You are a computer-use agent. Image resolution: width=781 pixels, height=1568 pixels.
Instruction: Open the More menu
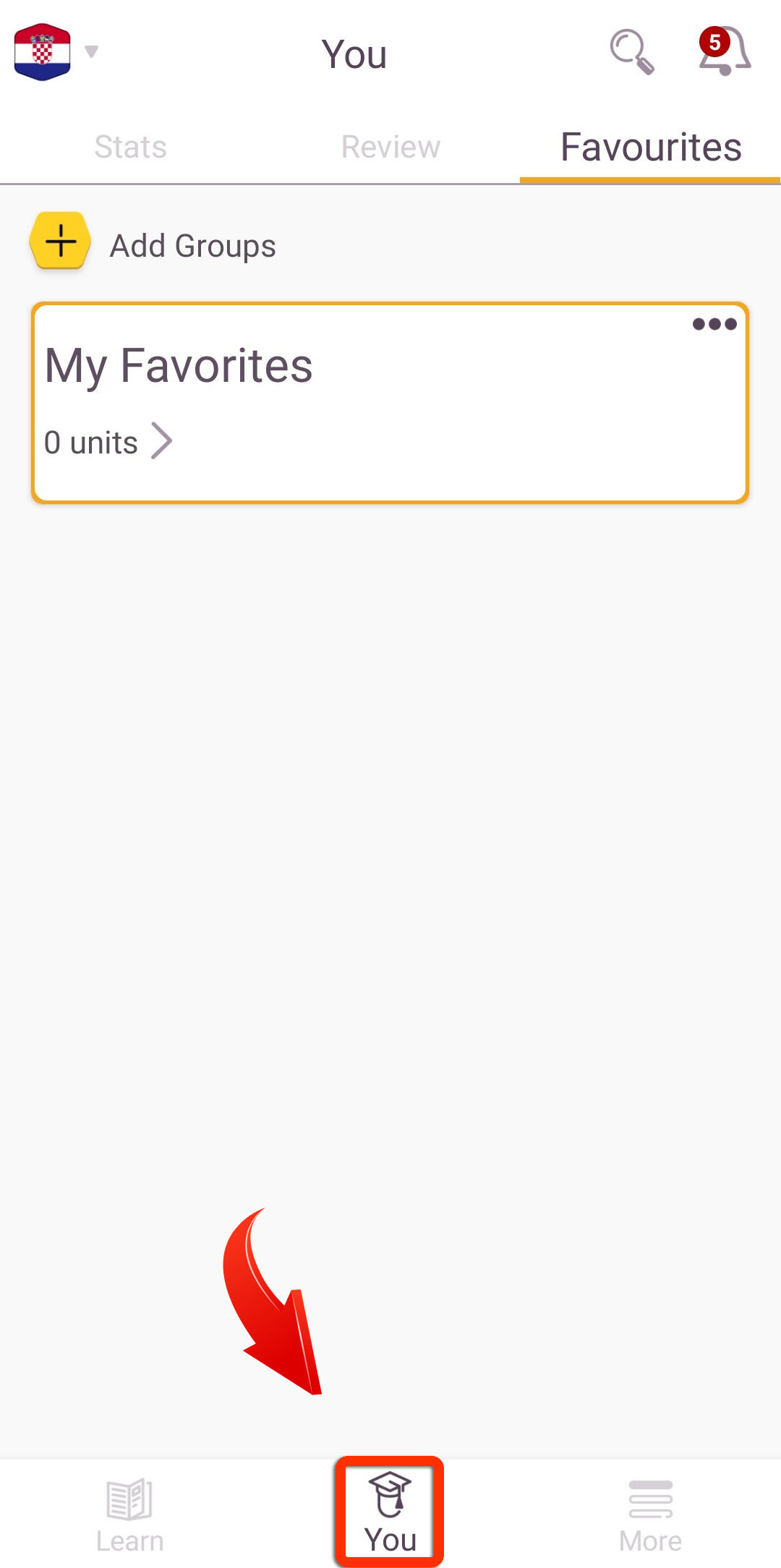pyautogui.click(x=651, y=1514)
